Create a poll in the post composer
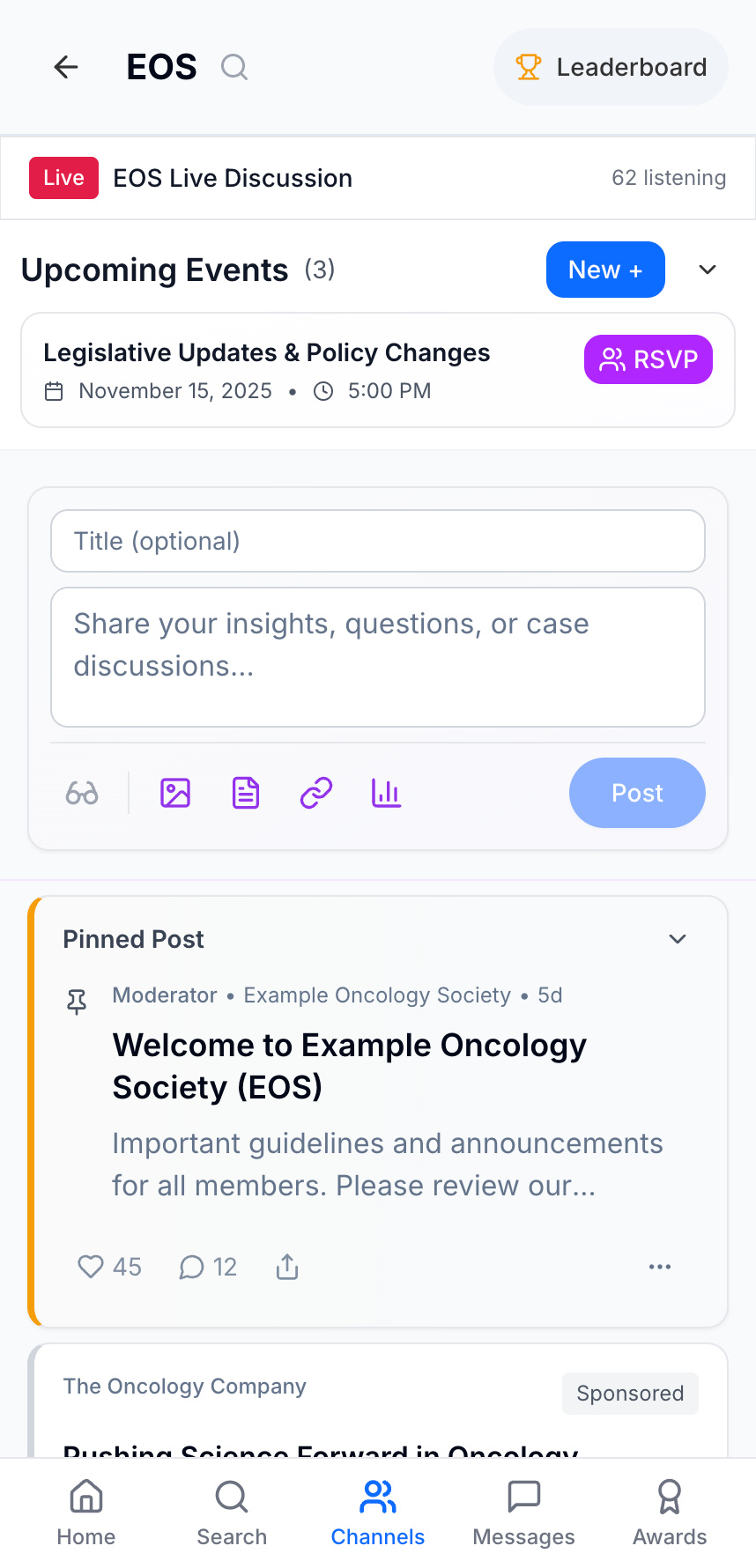The width and height of the screenshot is (756, 1568). (x=386, y=793)
